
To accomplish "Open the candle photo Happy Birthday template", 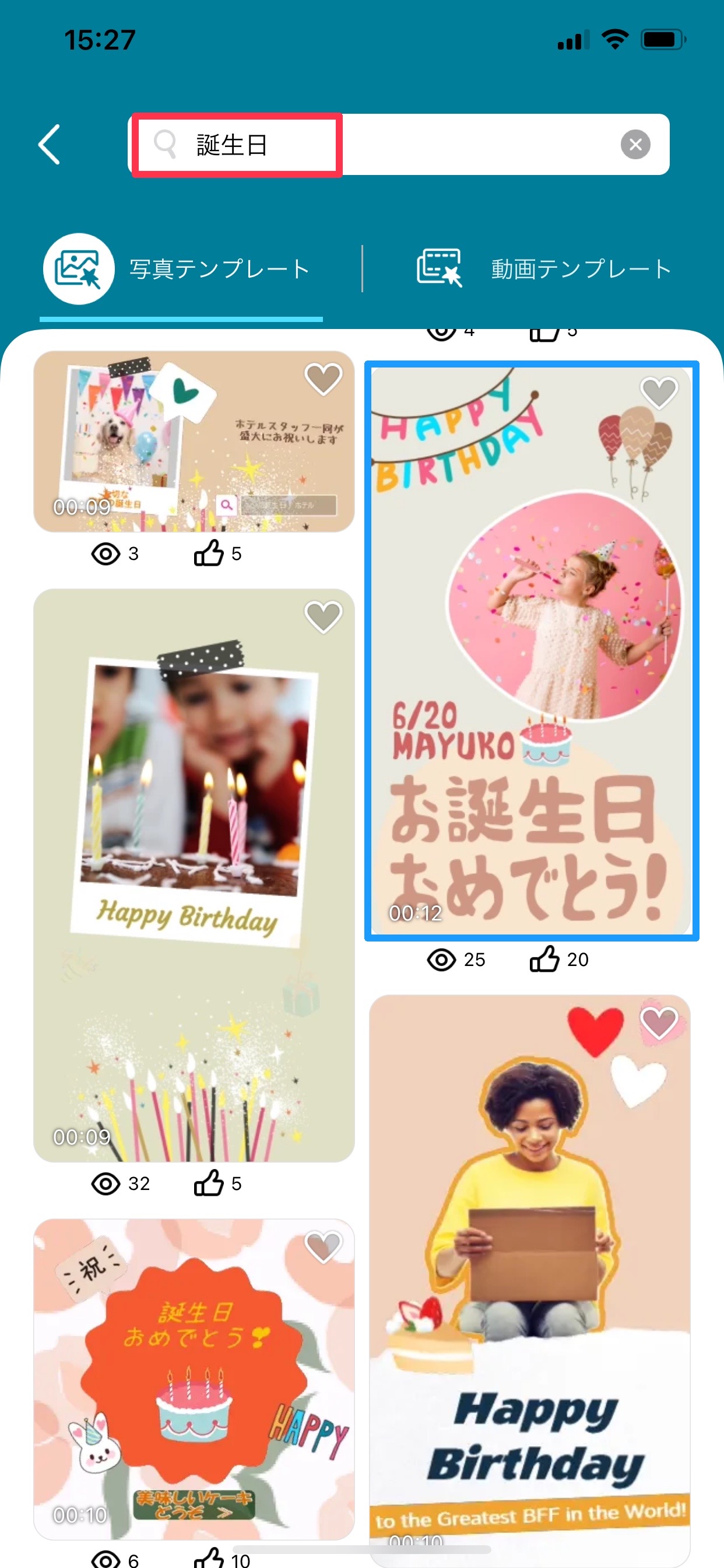I will pos(194,874).
